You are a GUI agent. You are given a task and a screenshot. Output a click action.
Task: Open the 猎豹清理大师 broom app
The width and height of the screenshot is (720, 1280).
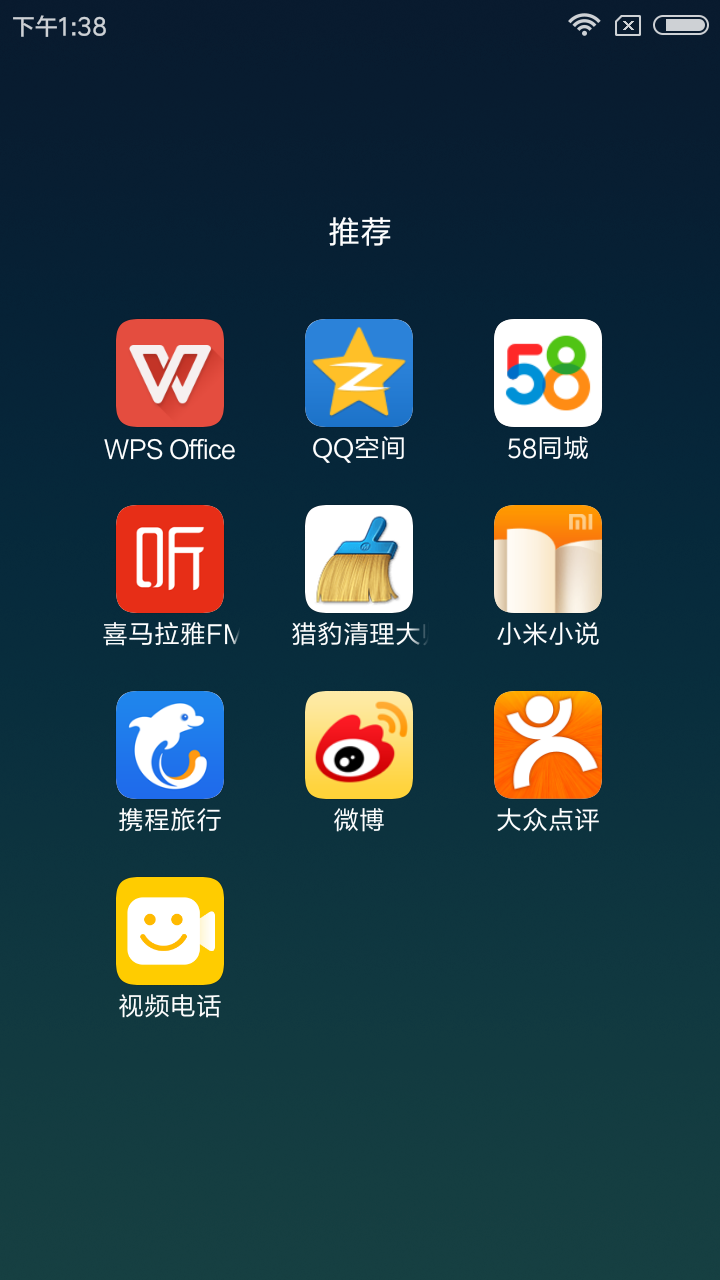click(359, 559)
